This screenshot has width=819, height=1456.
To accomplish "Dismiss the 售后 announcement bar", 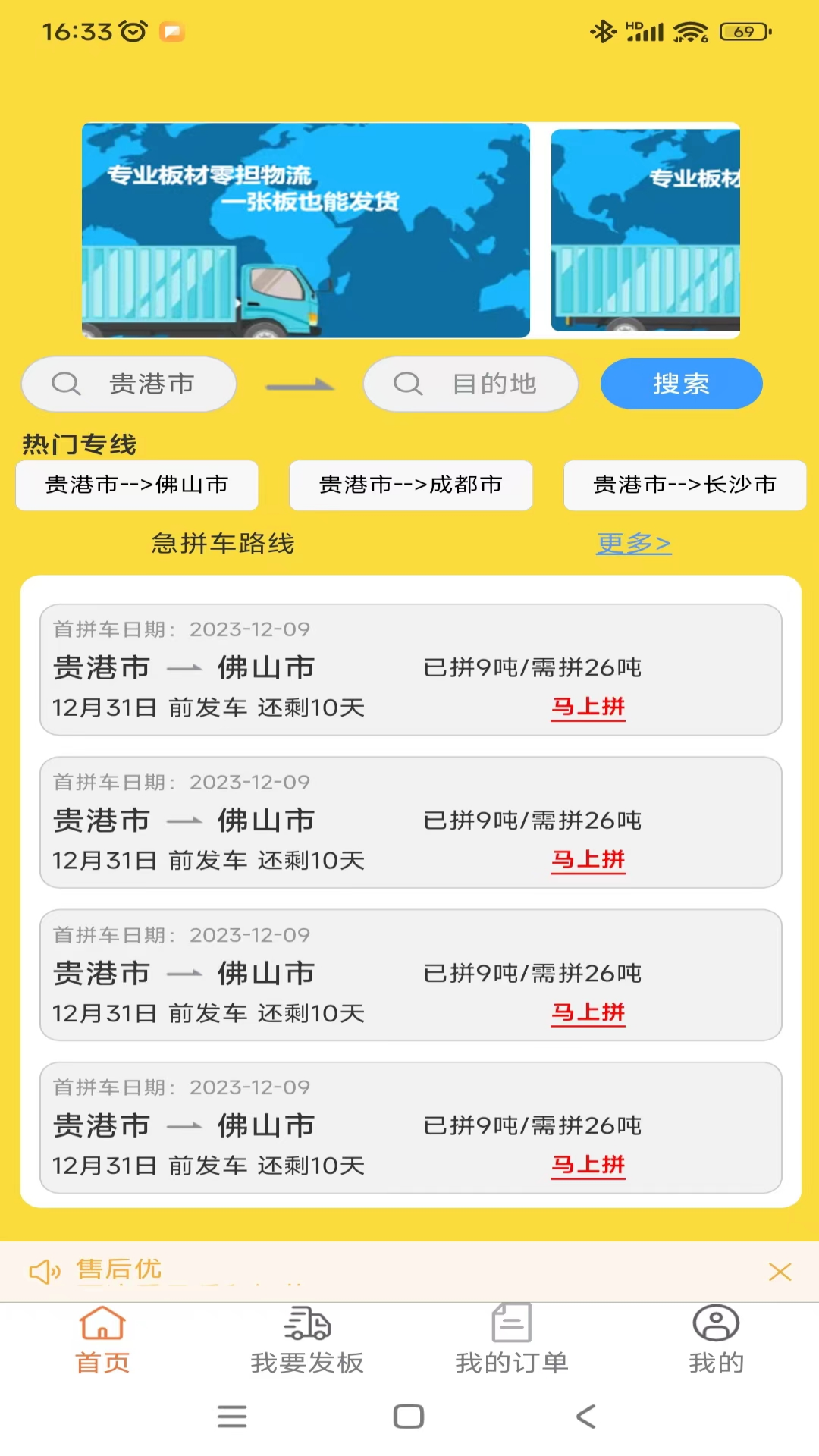I will click(780, 1272).
